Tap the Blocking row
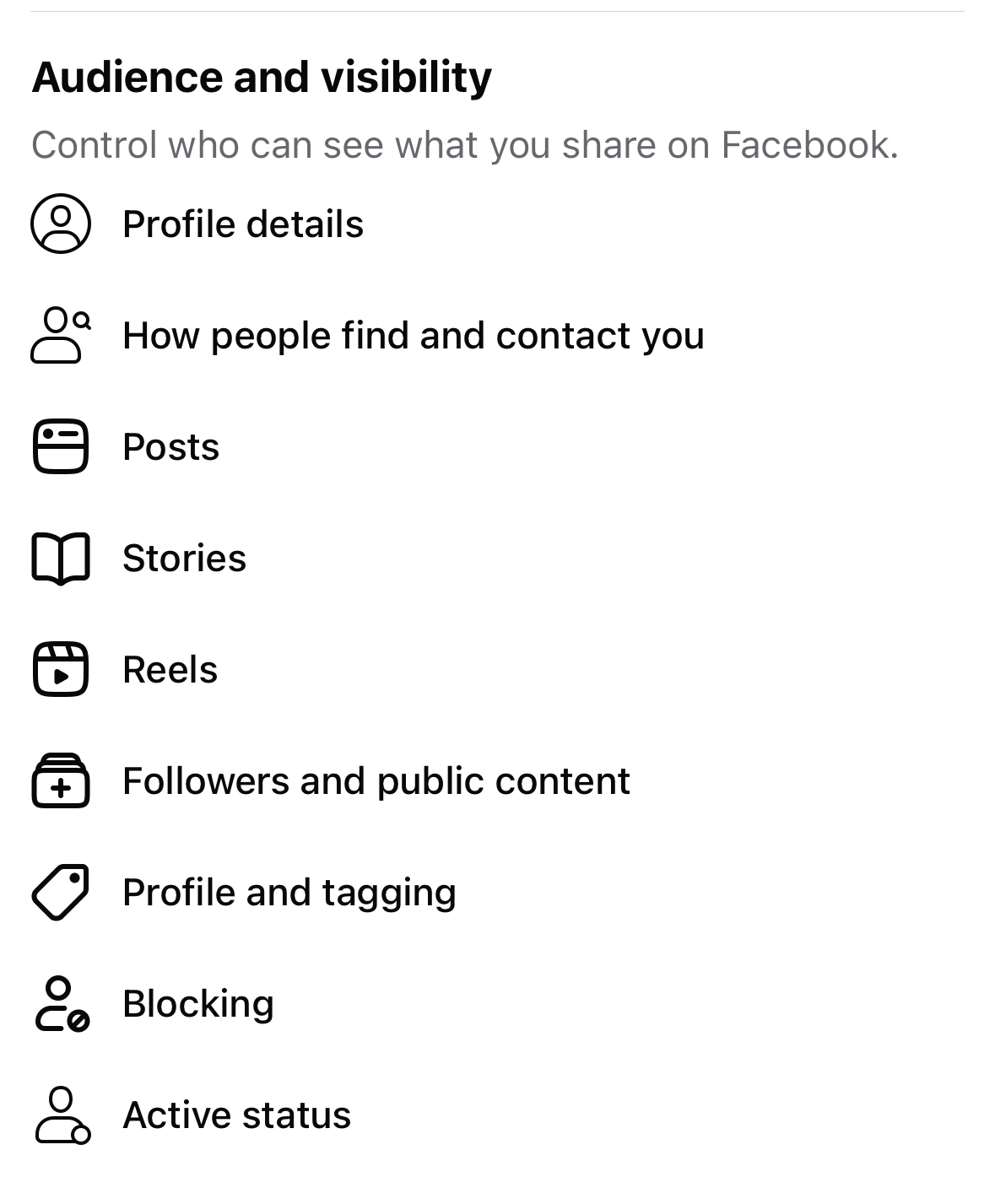The image size is (995, 1204). click(x=197, y=1004)
